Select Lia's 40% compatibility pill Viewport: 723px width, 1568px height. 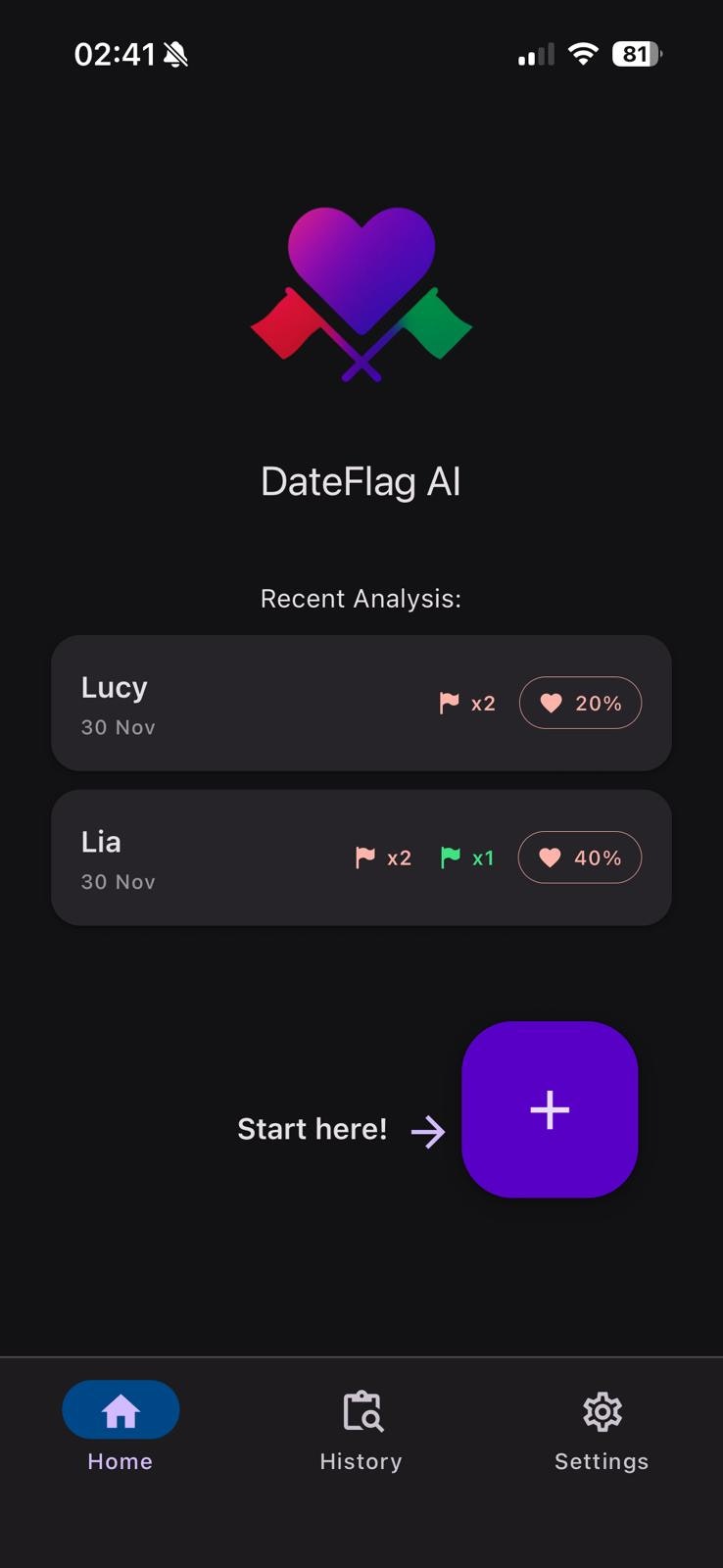579,857
